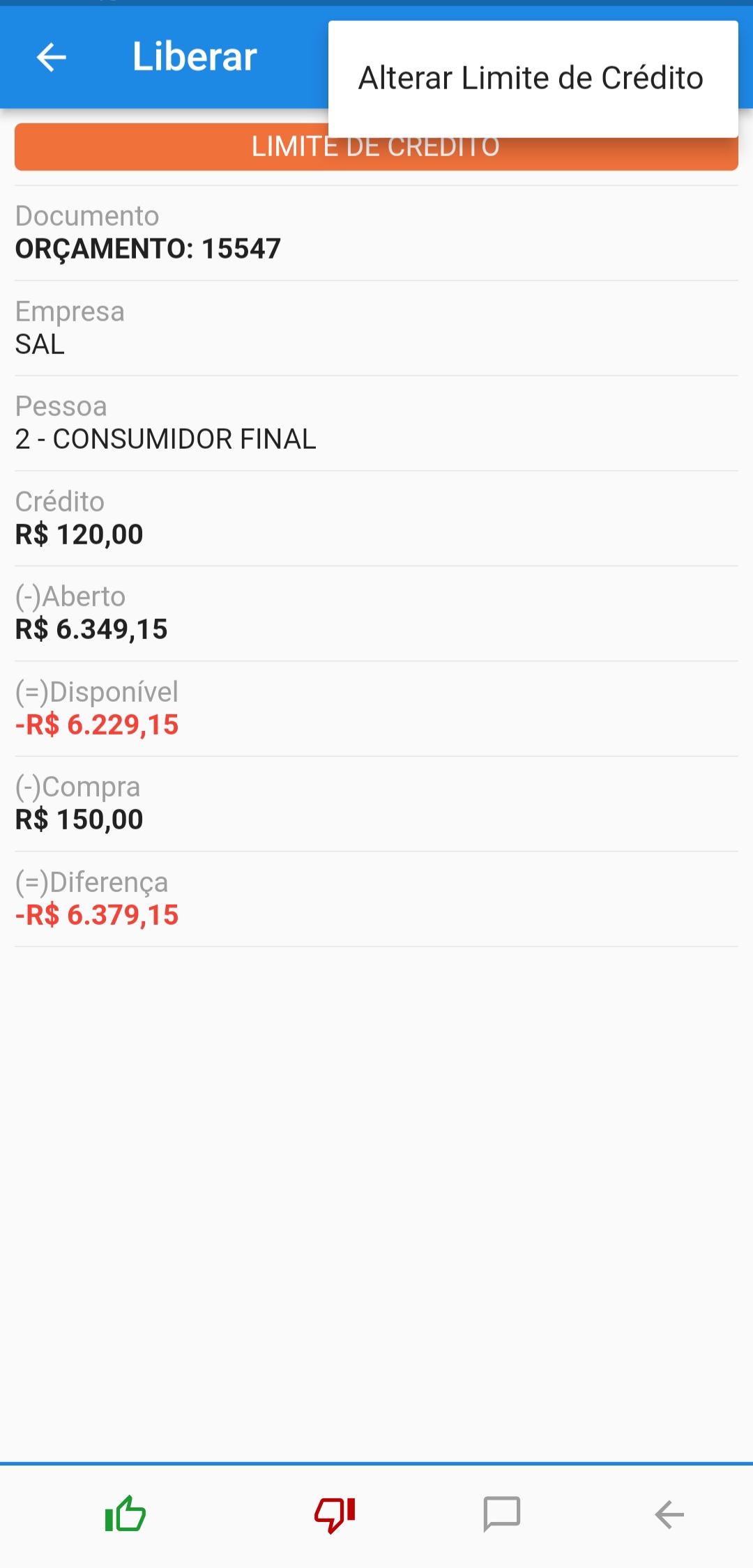Select Alterar Limite de Crédito menu option
753x1568 pixels.
click(533, 78)
